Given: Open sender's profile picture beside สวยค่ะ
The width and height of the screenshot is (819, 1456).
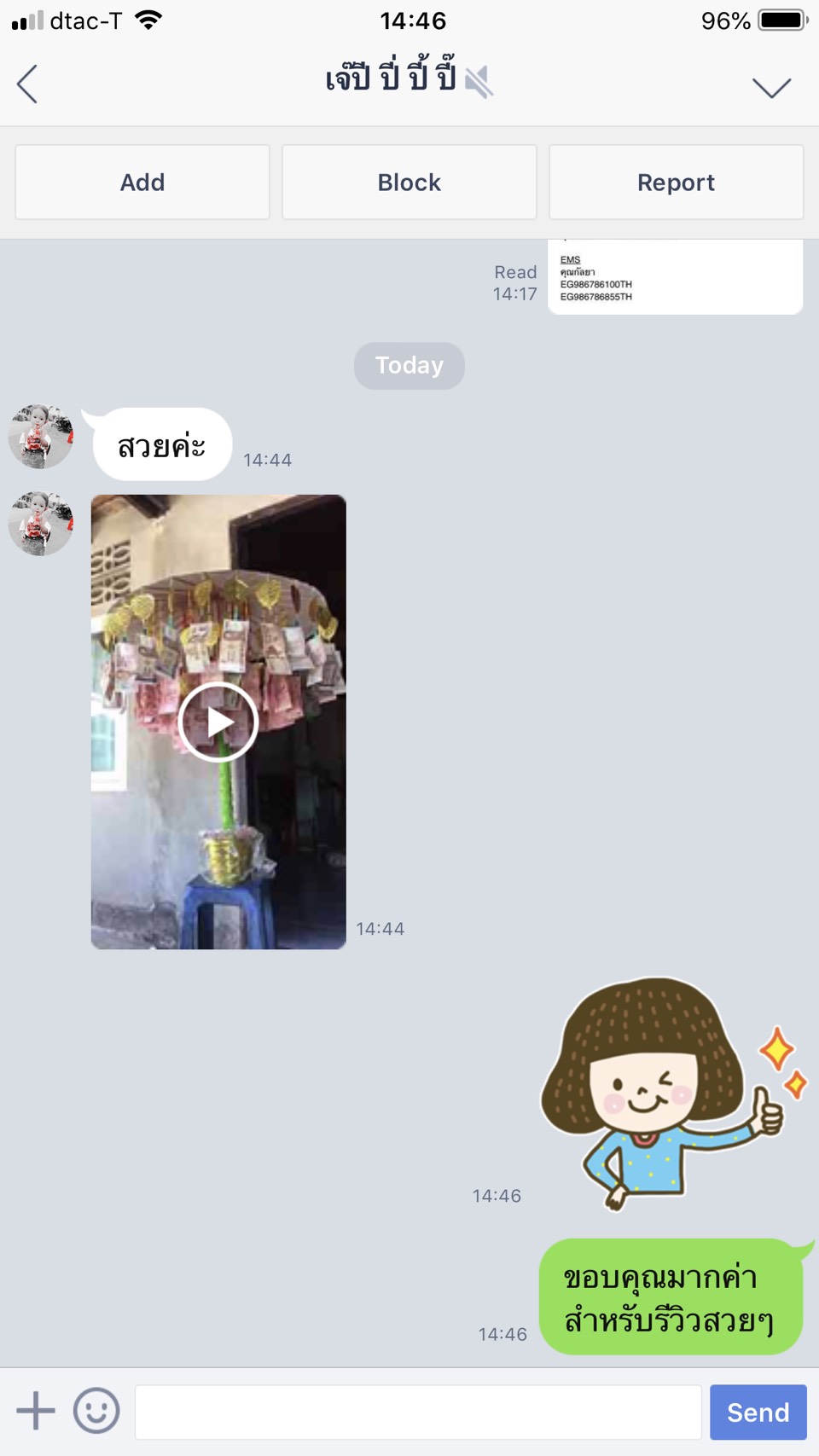Looking at the screenshot, I should click(x=40, y=437).
